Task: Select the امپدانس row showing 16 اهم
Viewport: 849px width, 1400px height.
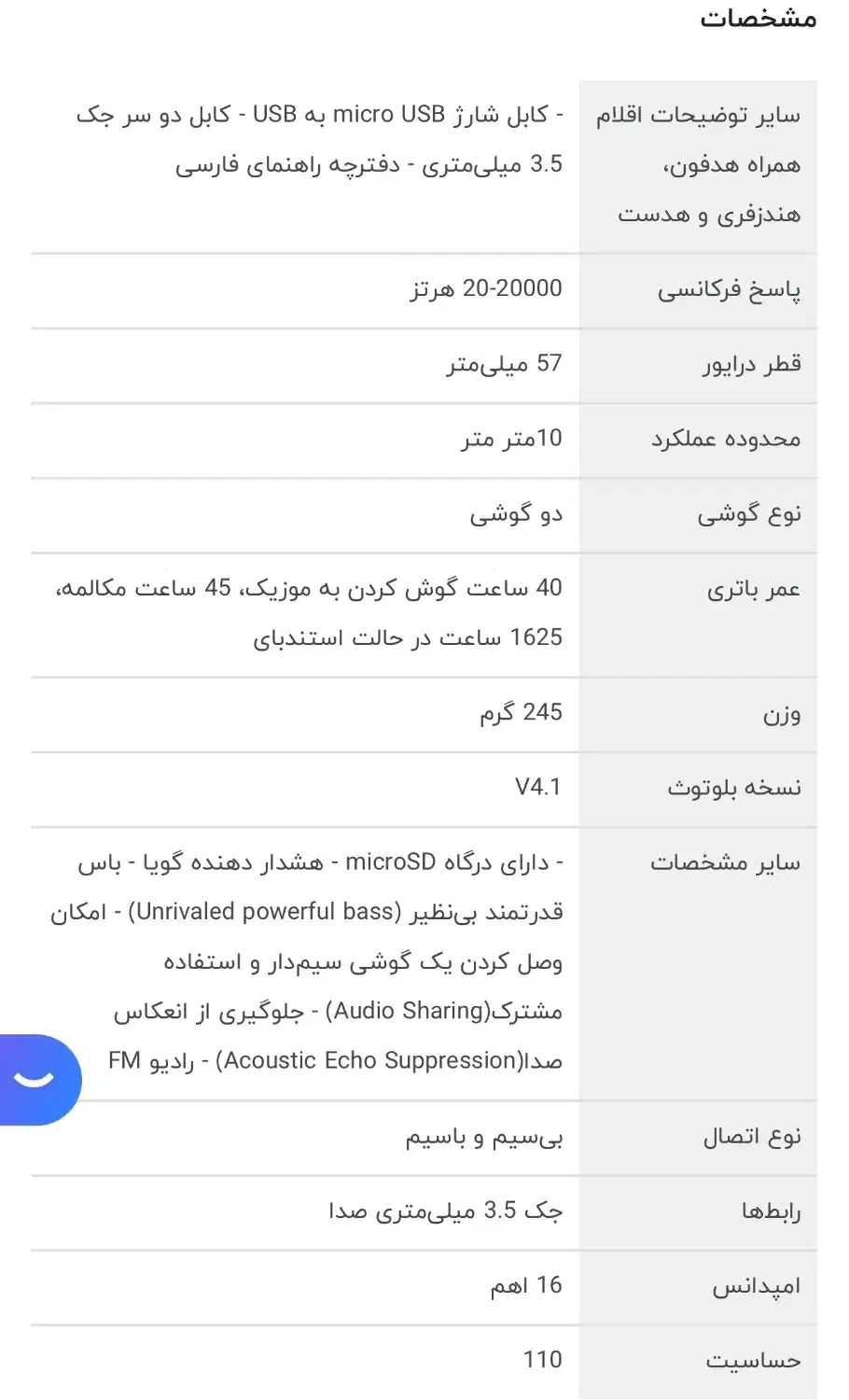Action: [752, 1286]
